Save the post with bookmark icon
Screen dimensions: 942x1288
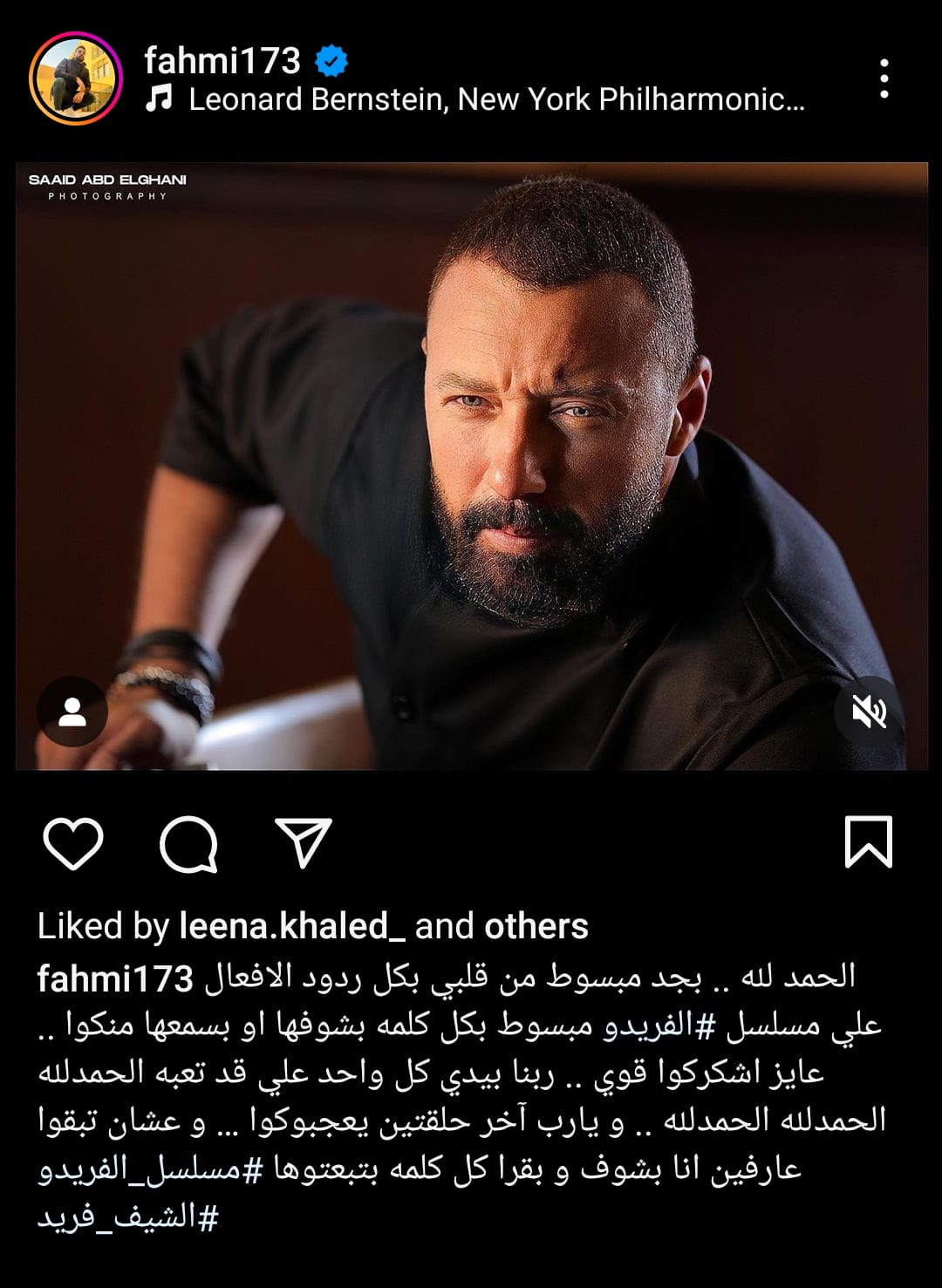(868, 842)
